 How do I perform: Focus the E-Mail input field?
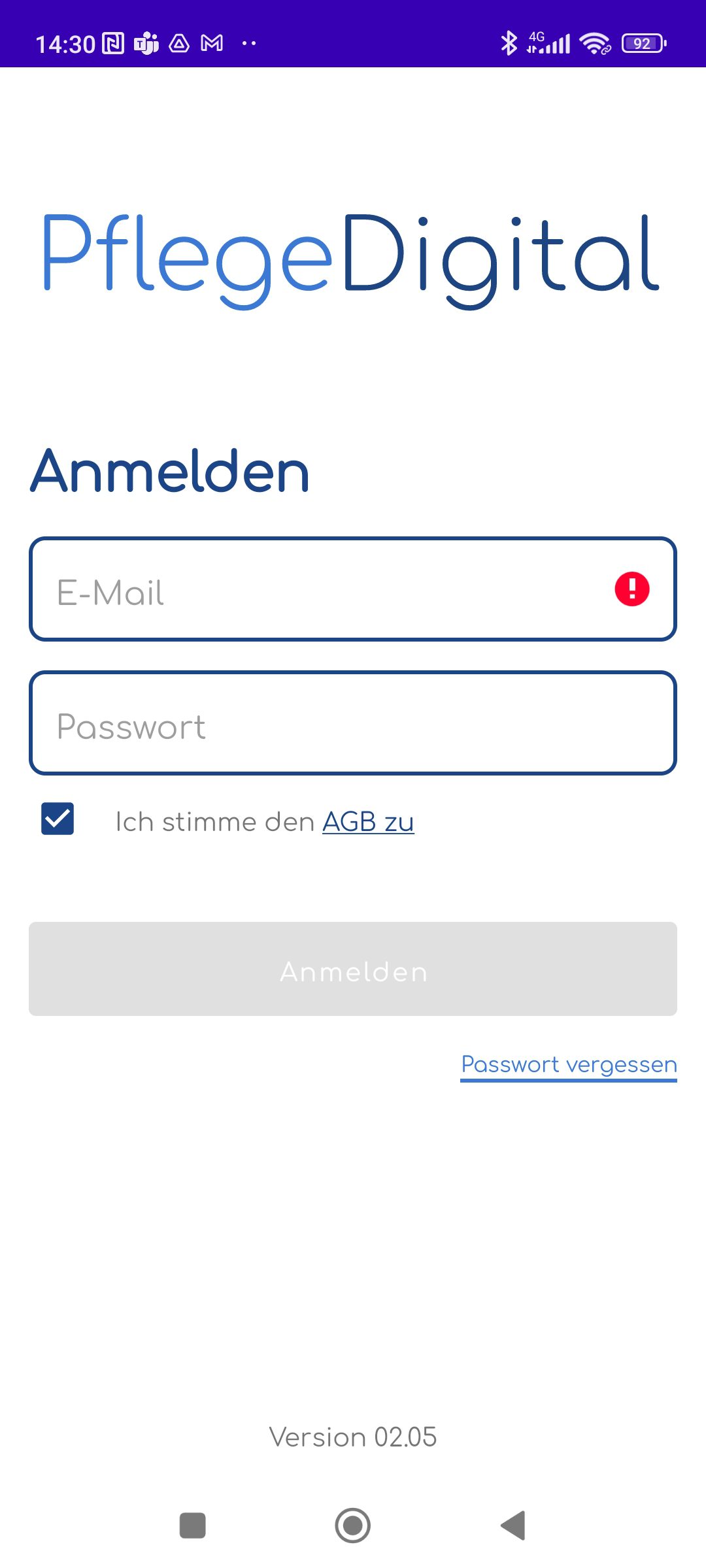(353, 589)
